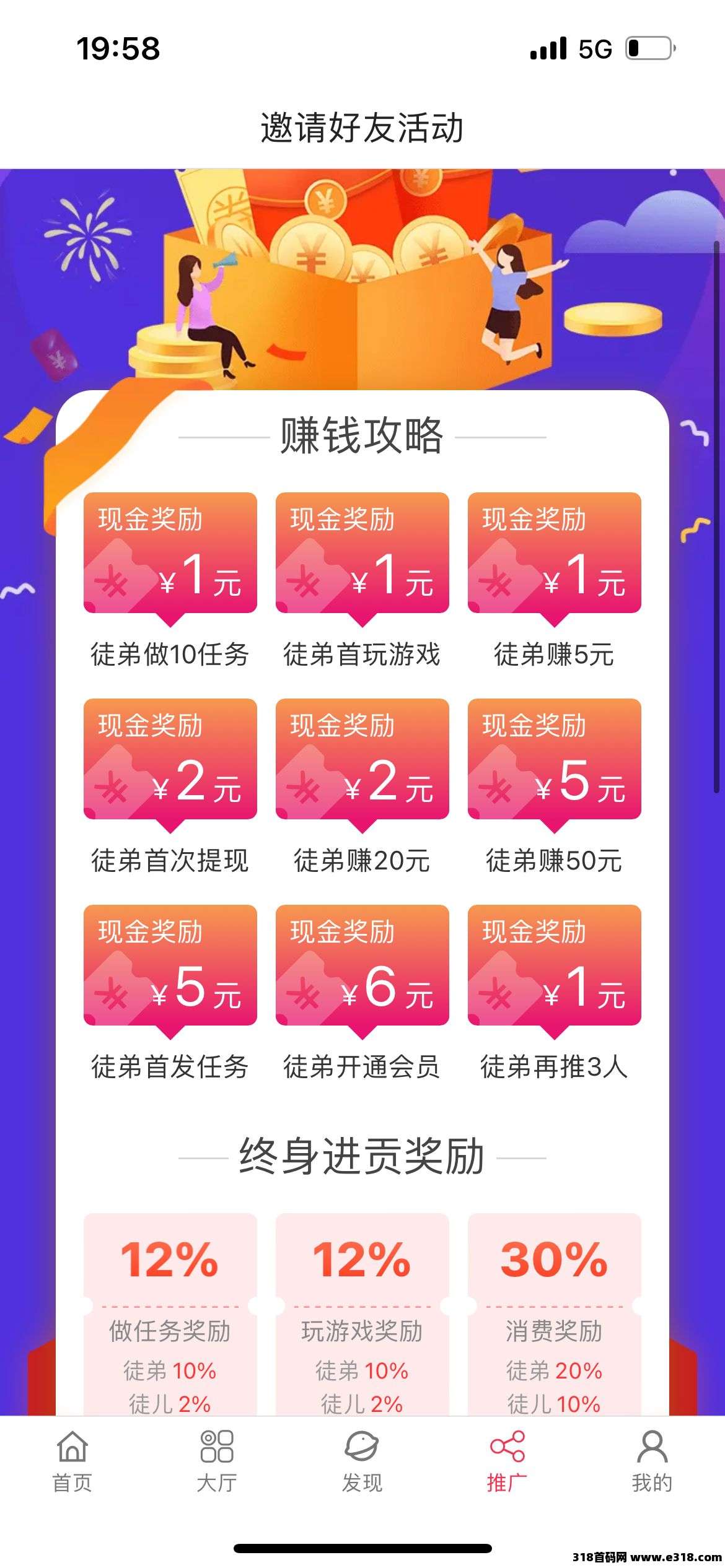Switch to the 大厅 tab

point(217,1459)
